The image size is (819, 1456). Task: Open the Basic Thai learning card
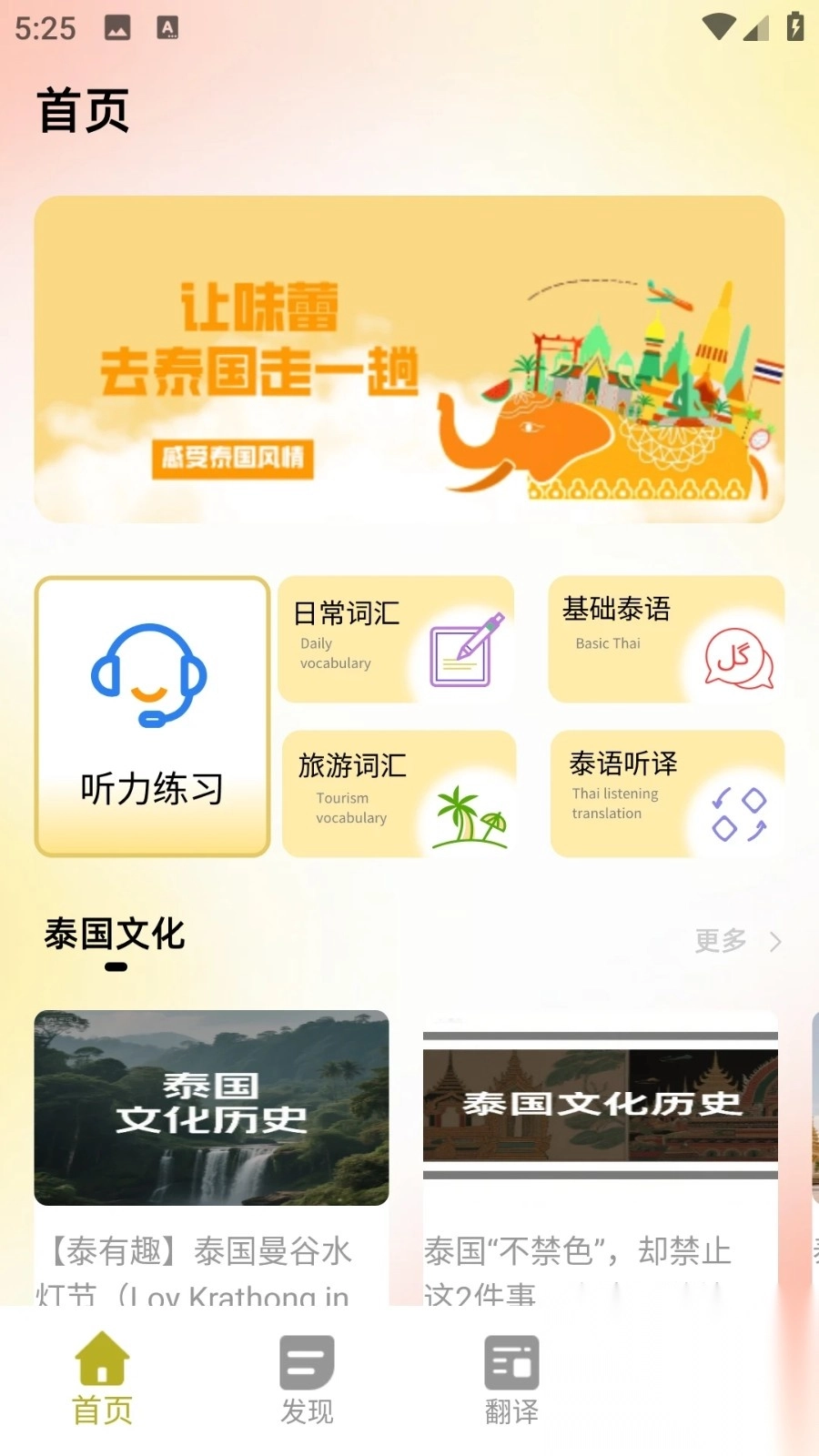point(664,640)
